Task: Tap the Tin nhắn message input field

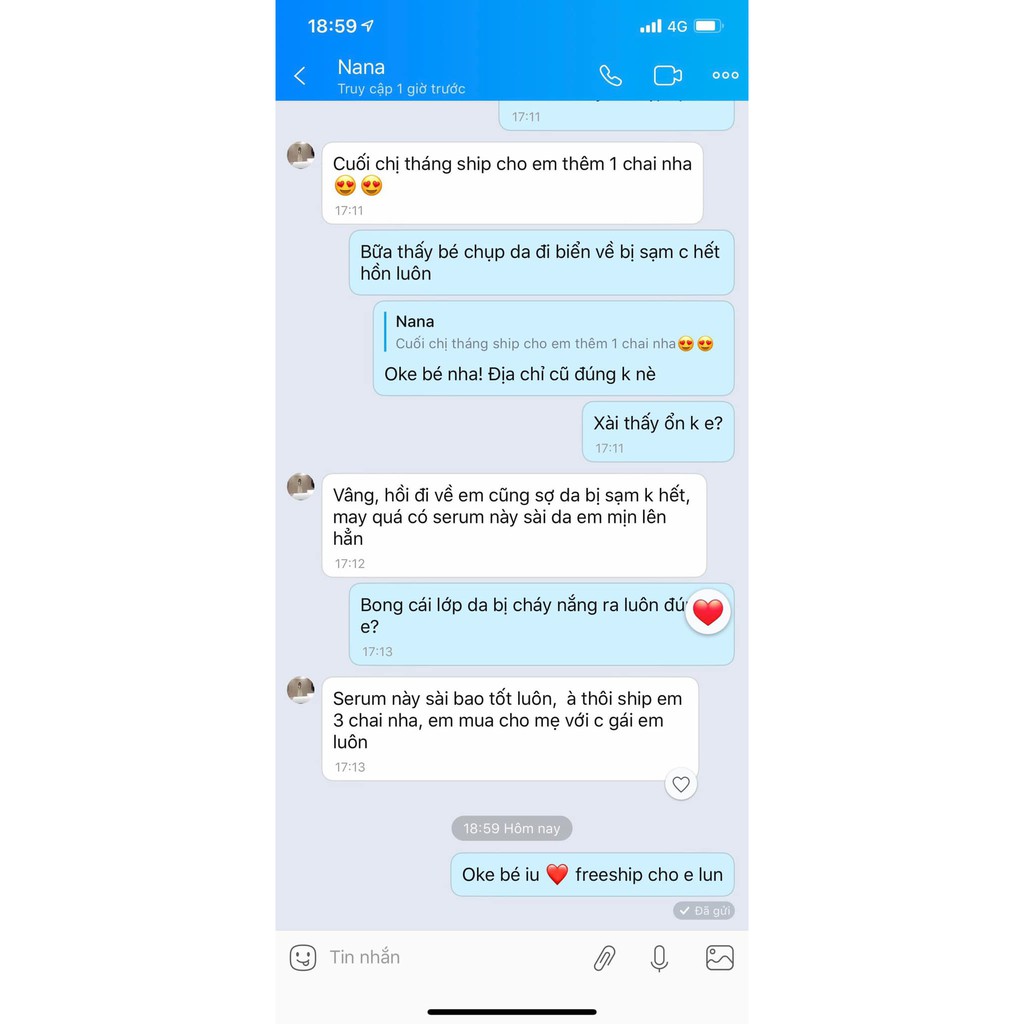Action: (450, 958)
